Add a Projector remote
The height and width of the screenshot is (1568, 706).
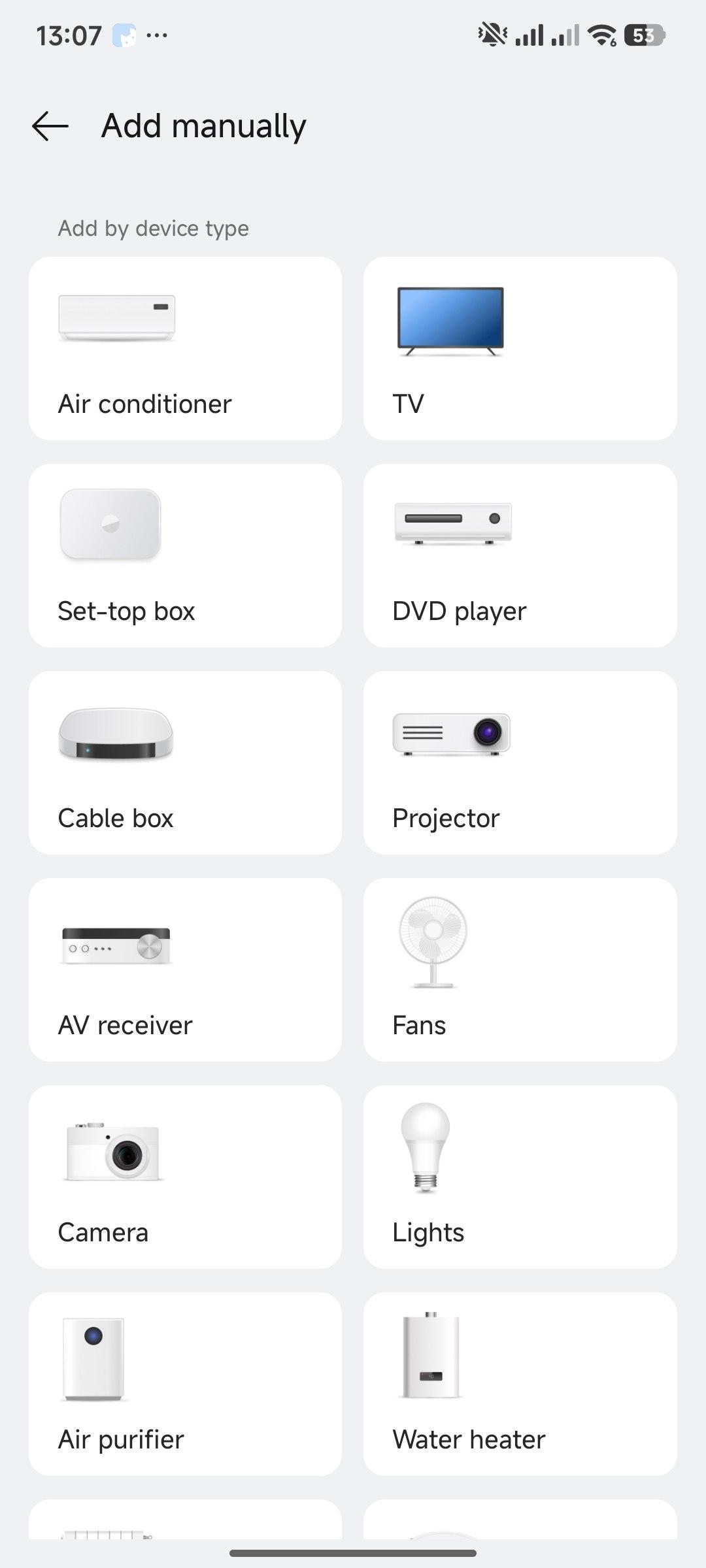pos(520,762)
